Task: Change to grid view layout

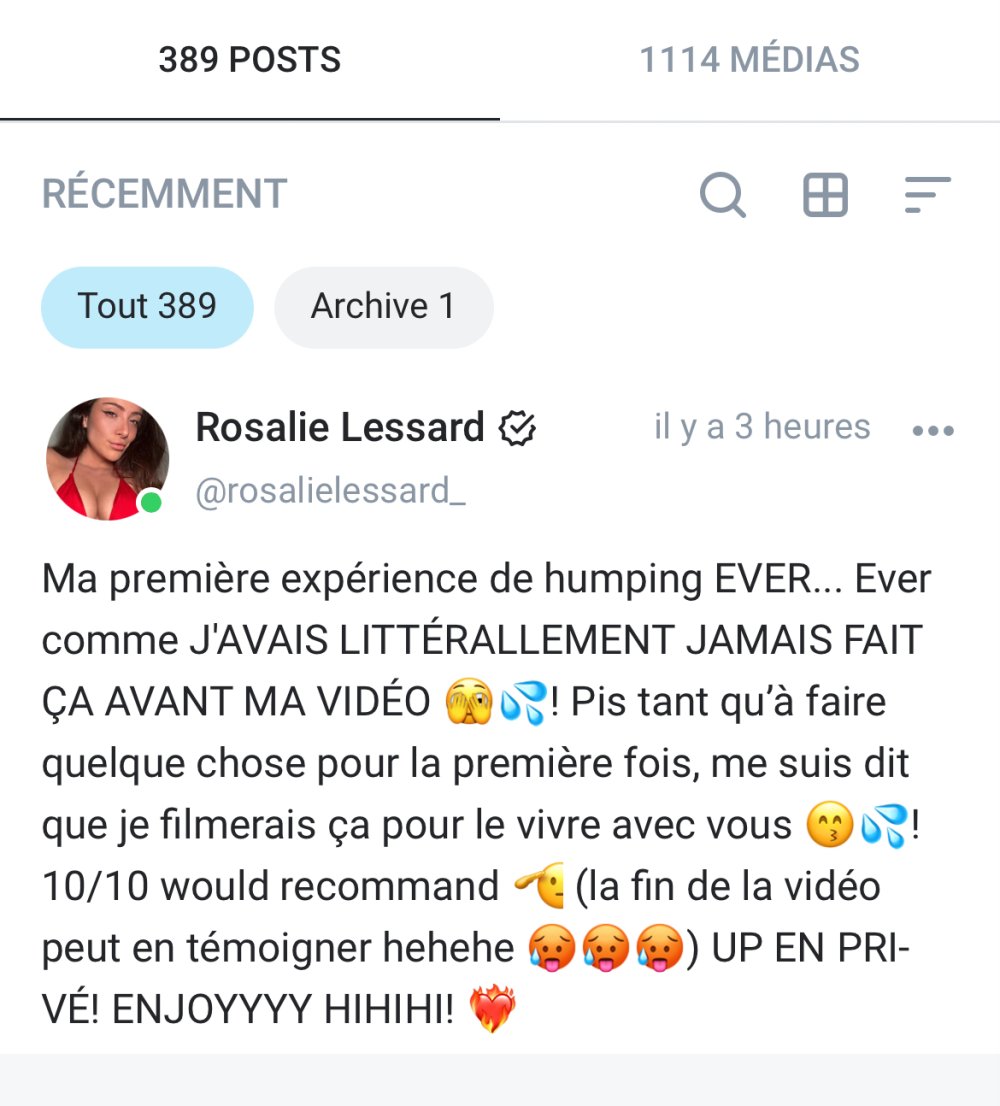Action: pyautogui.click(x=826, y=194)
